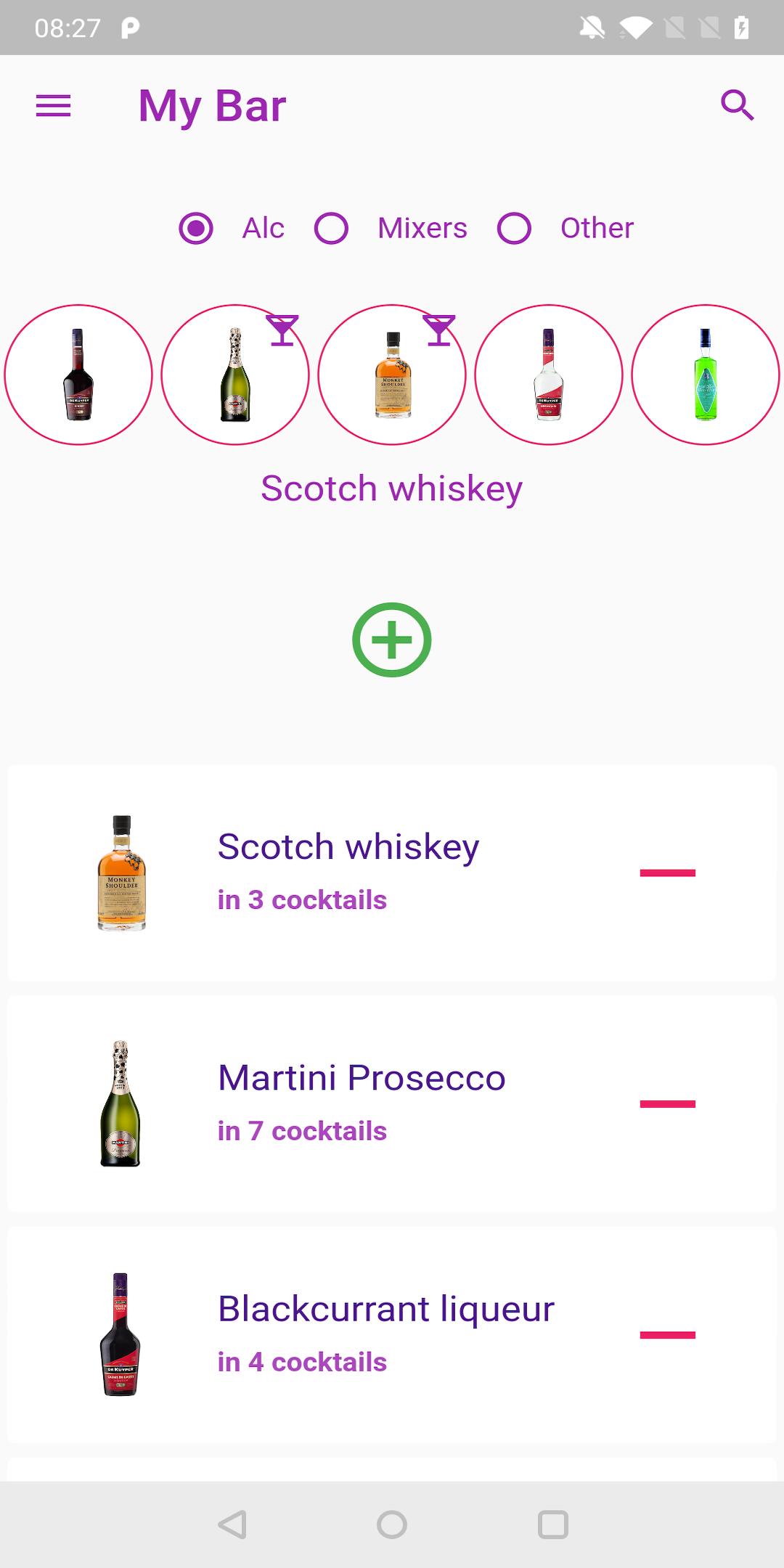Select the Other radio button
This screenshot has width=784, height=1568.
tap(514, 227)
